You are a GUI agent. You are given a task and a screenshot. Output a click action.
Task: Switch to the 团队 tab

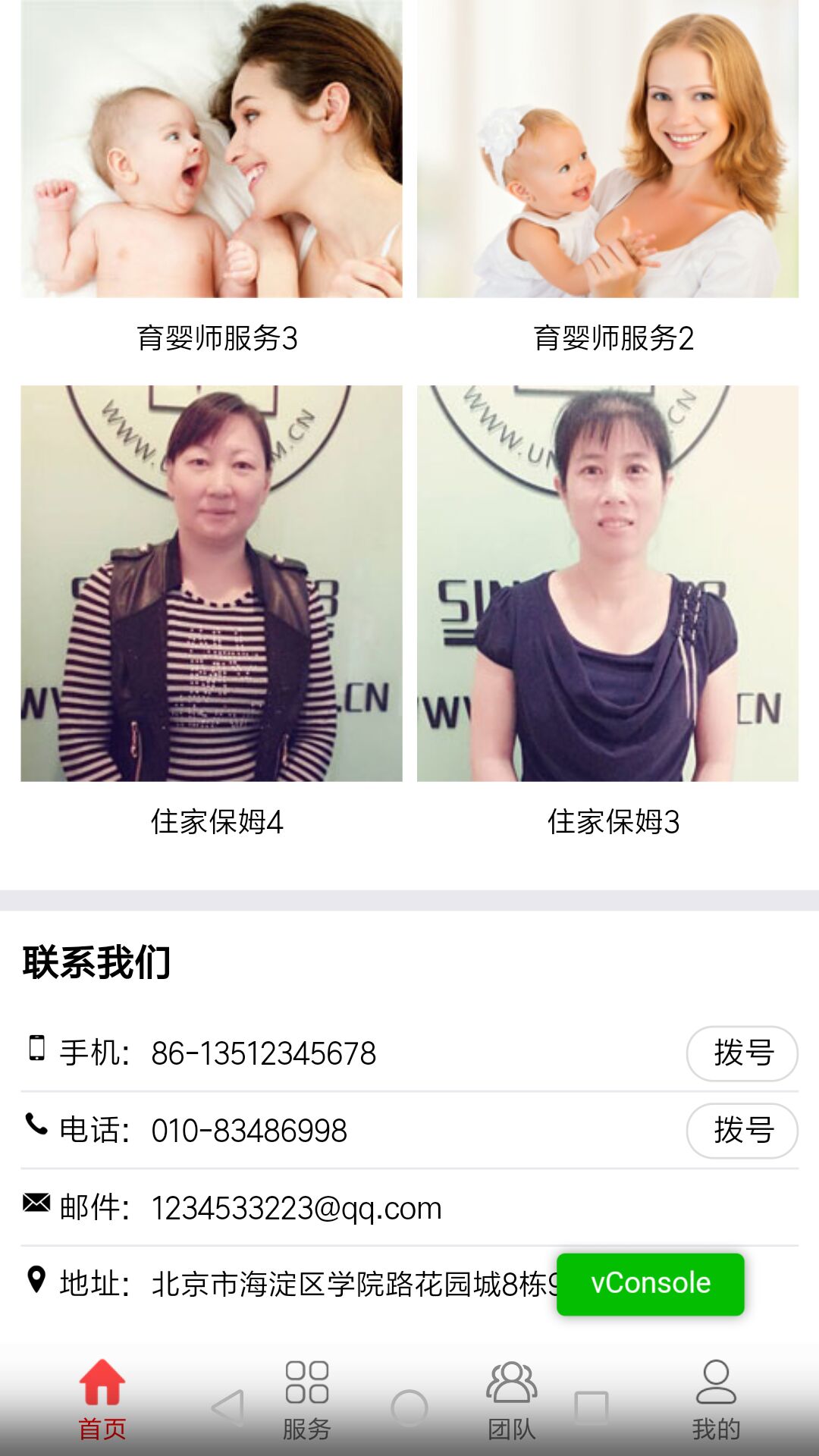512,1400
